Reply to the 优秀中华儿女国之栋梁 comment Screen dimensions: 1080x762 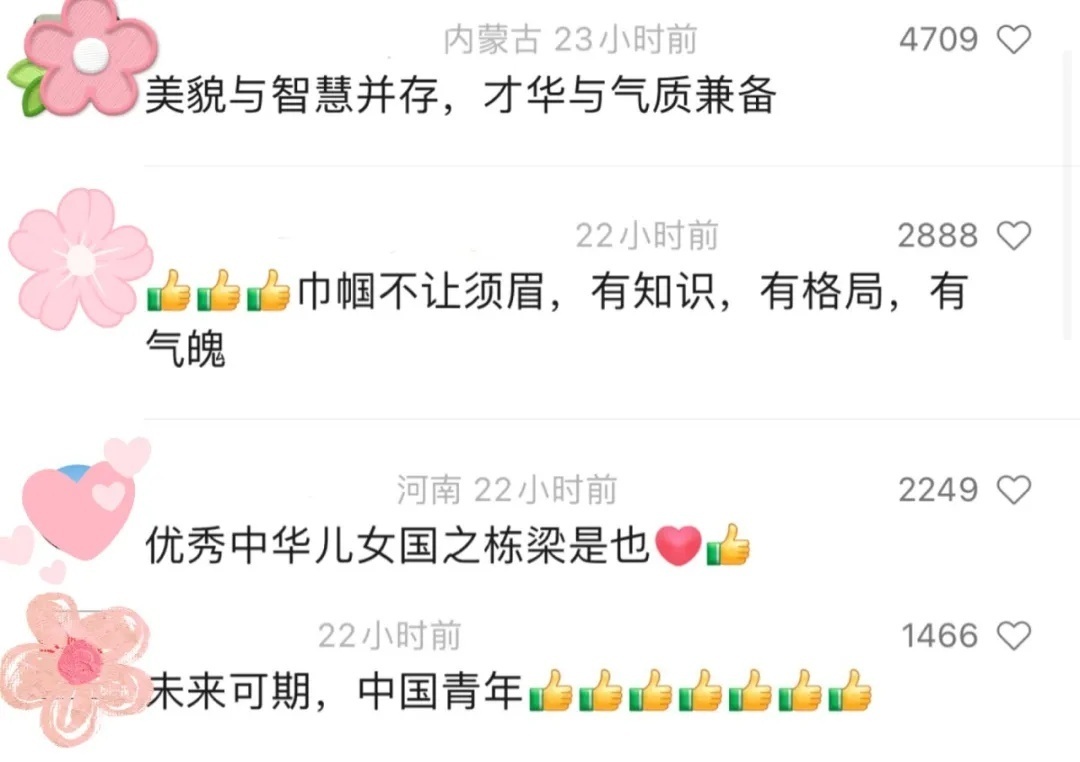(x=400, y=546)
